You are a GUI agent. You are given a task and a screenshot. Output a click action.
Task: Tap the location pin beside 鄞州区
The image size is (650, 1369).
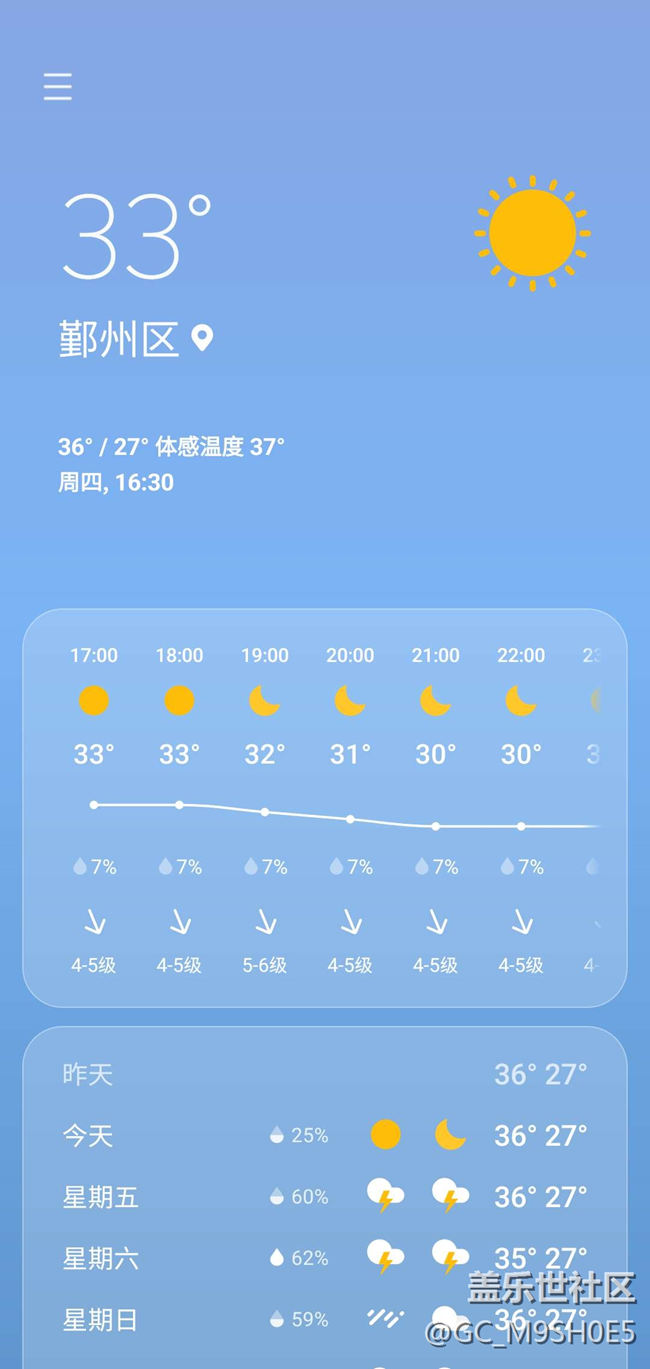click(202, 338)
